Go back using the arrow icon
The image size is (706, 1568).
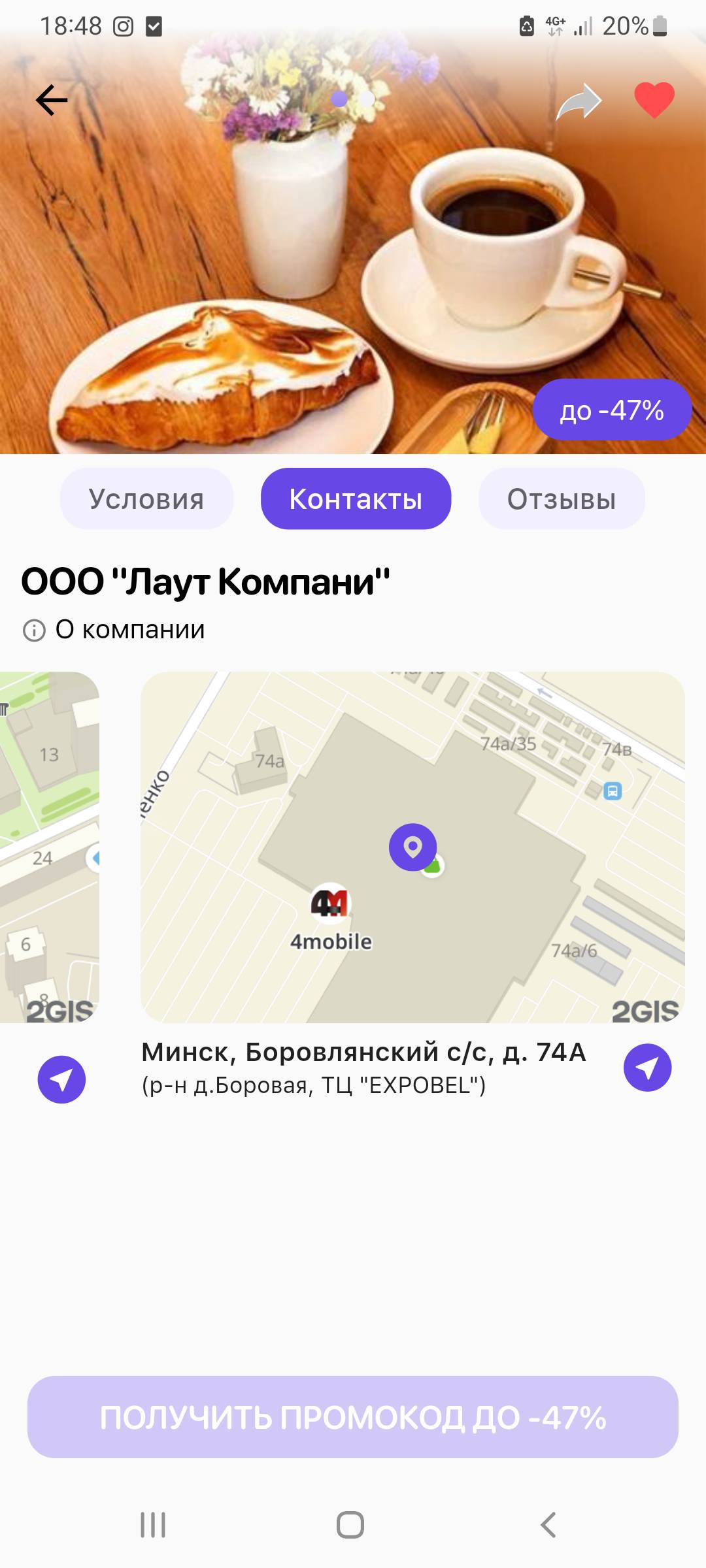click(x=52, y=100)
